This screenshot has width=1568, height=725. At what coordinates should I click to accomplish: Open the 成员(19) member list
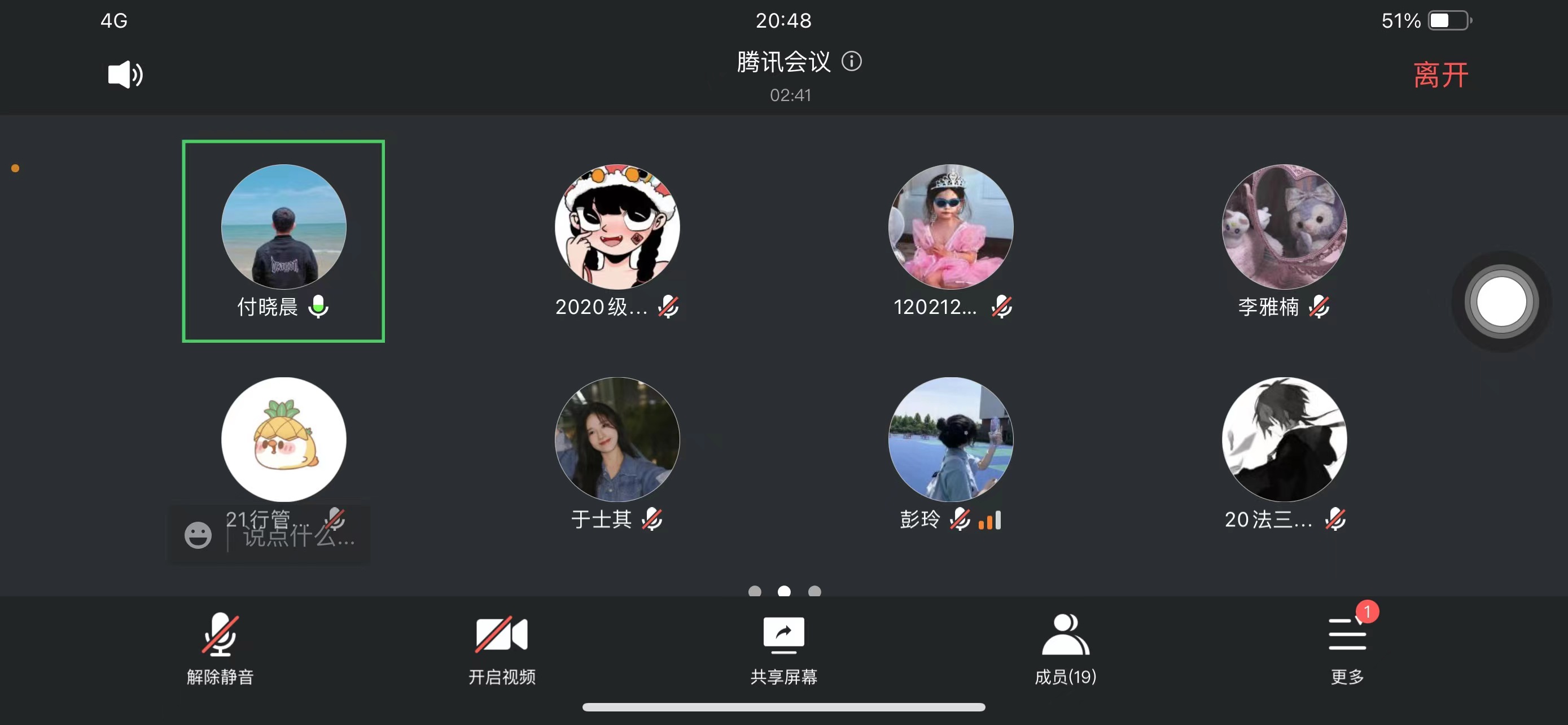coord(1065,649)
